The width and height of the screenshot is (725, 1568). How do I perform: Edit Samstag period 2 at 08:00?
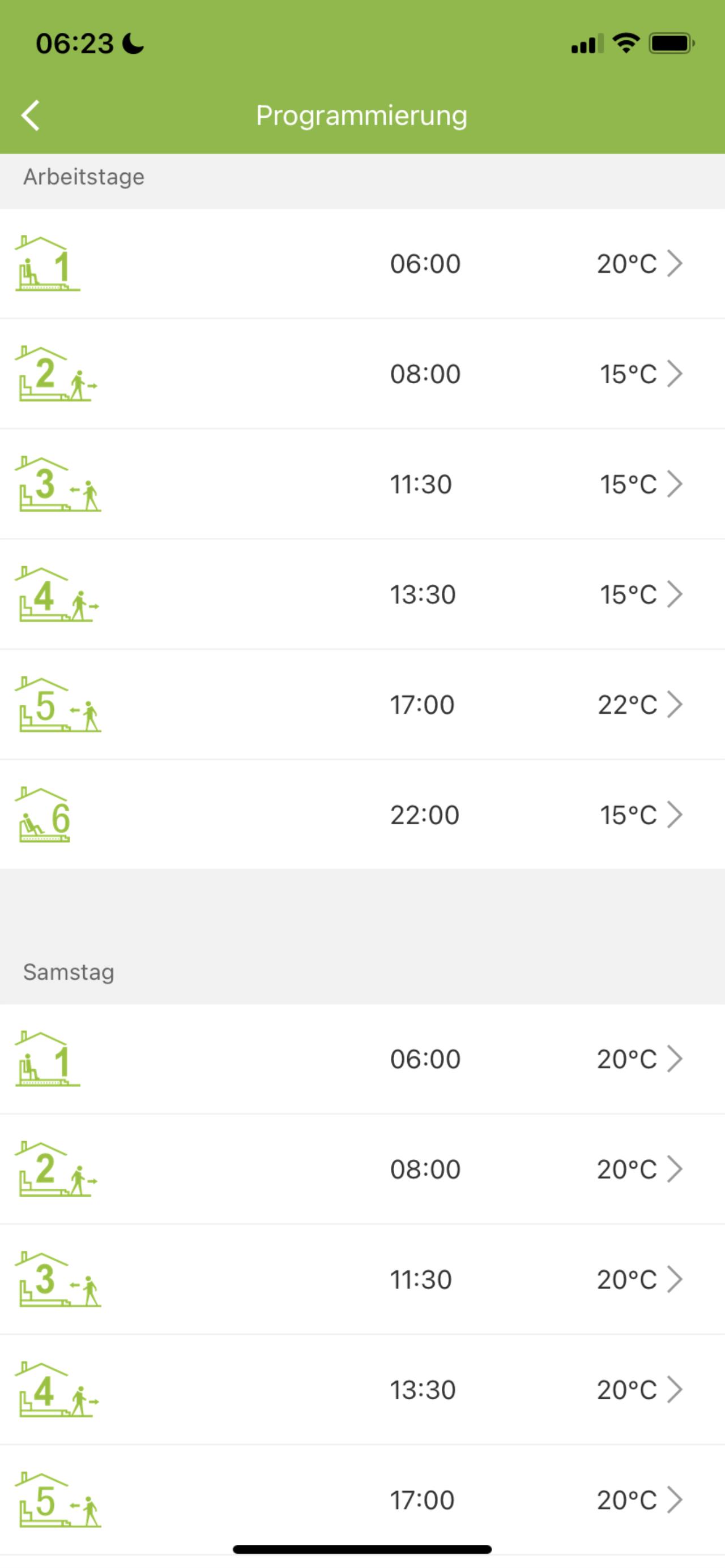[x=362, y=1169]
